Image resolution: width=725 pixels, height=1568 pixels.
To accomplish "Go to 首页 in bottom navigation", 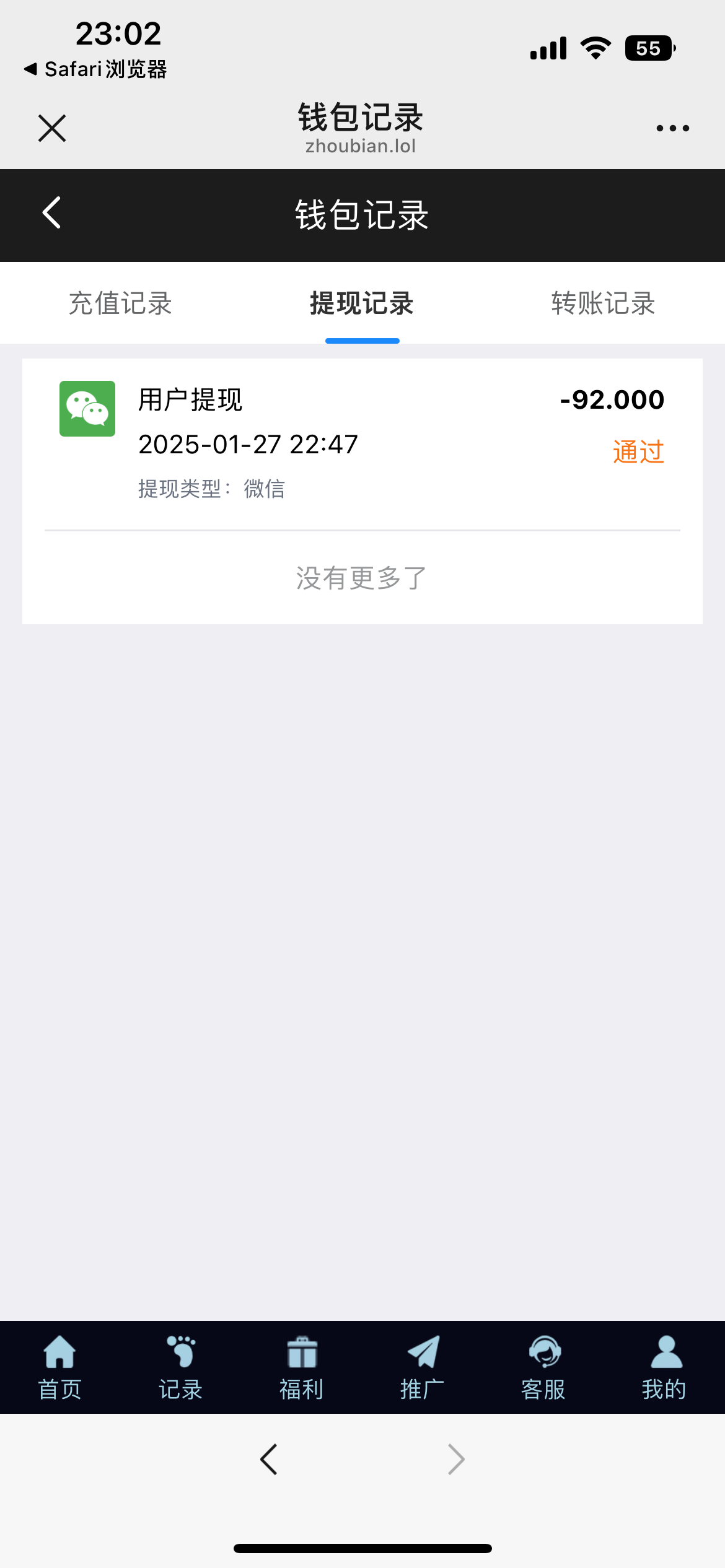I will [x=60, y=1367].
